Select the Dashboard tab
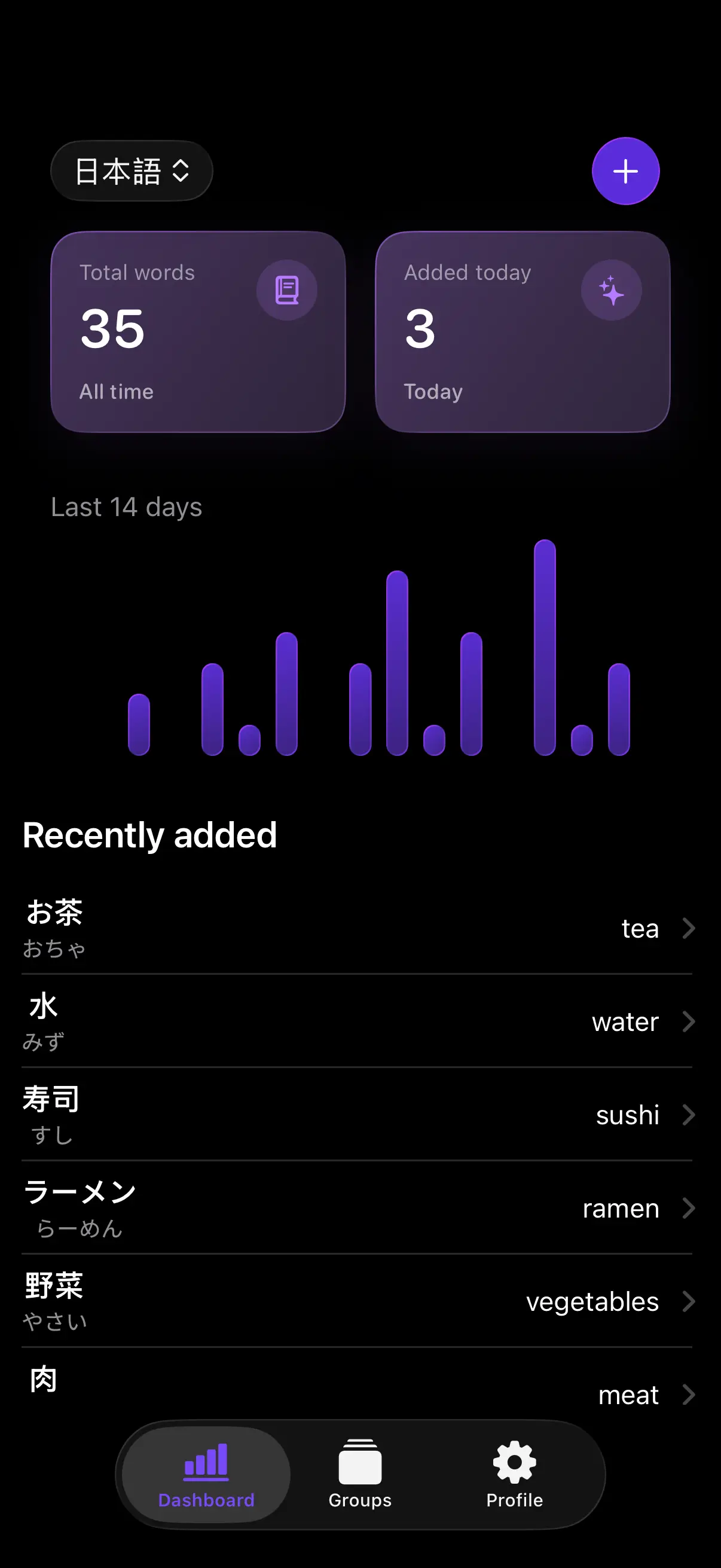 pos(206,1474)
